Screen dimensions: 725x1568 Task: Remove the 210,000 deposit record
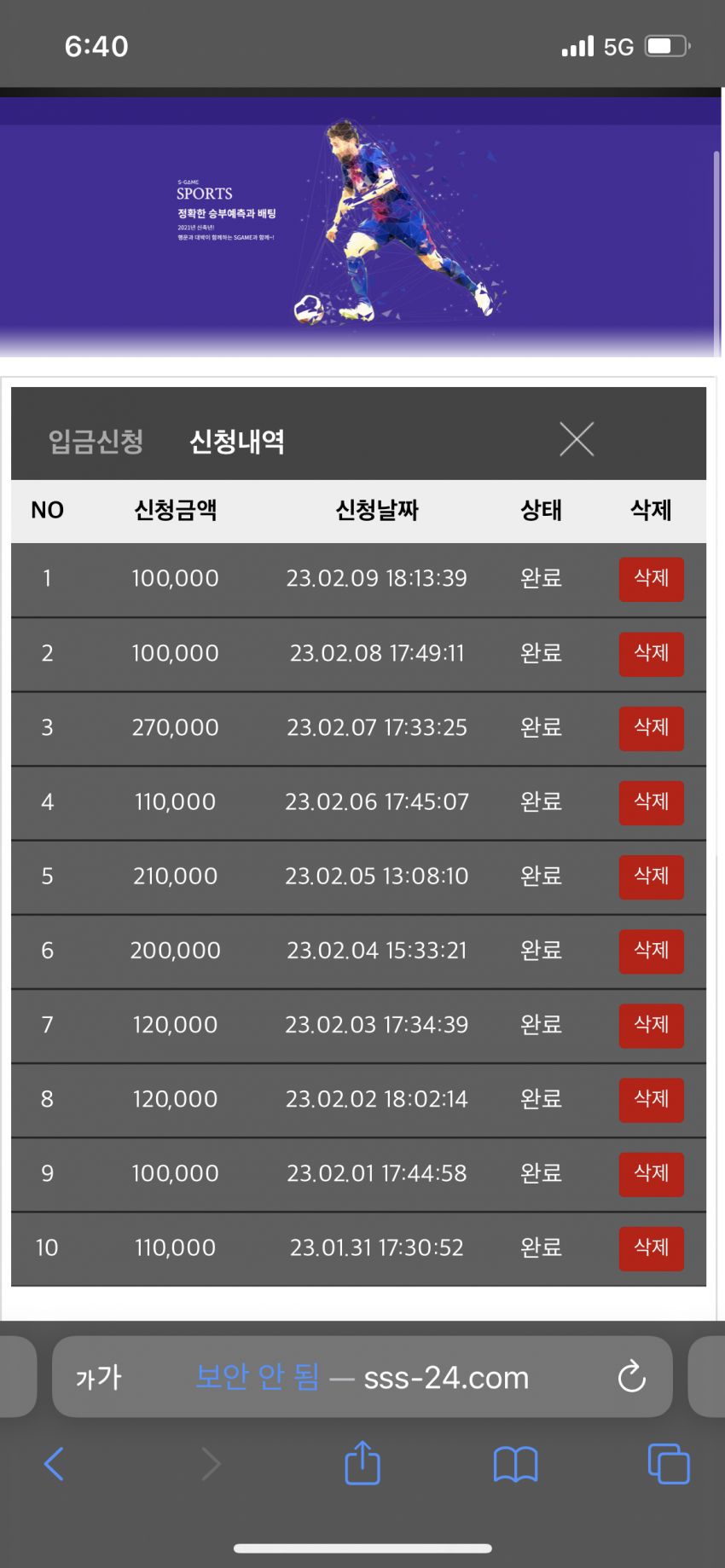click(x=651, y=877)
